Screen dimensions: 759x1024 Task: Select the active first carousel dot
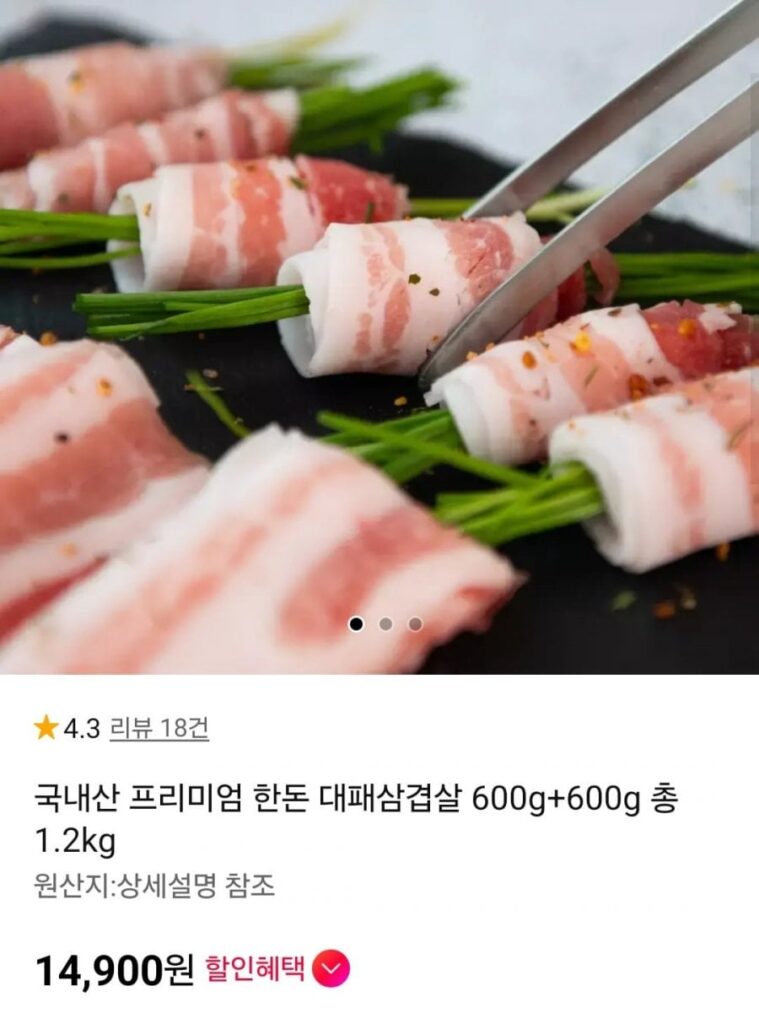pyautogui.click(x=357, y=623)
